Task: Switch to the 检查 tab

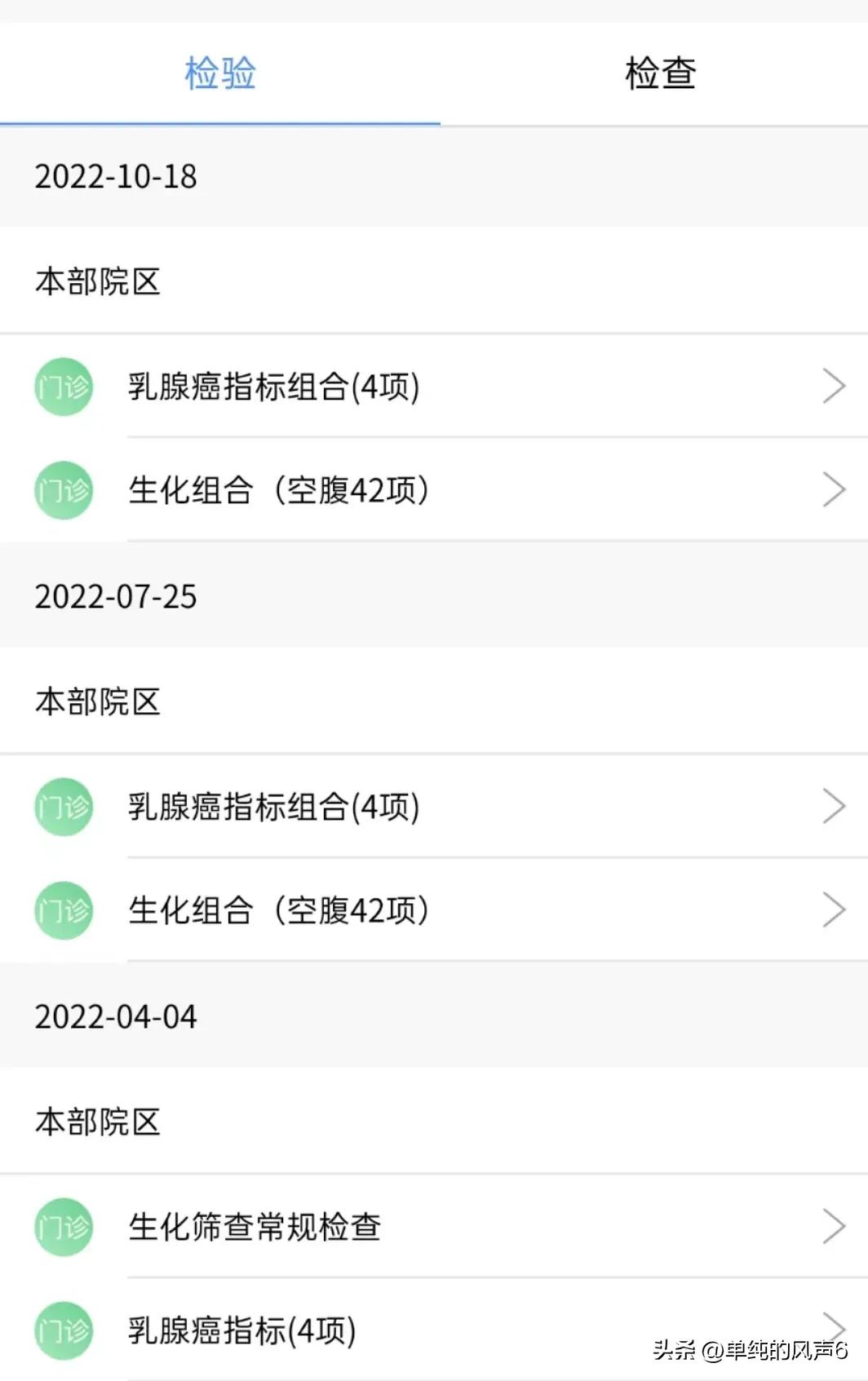Action: [658, 73]
